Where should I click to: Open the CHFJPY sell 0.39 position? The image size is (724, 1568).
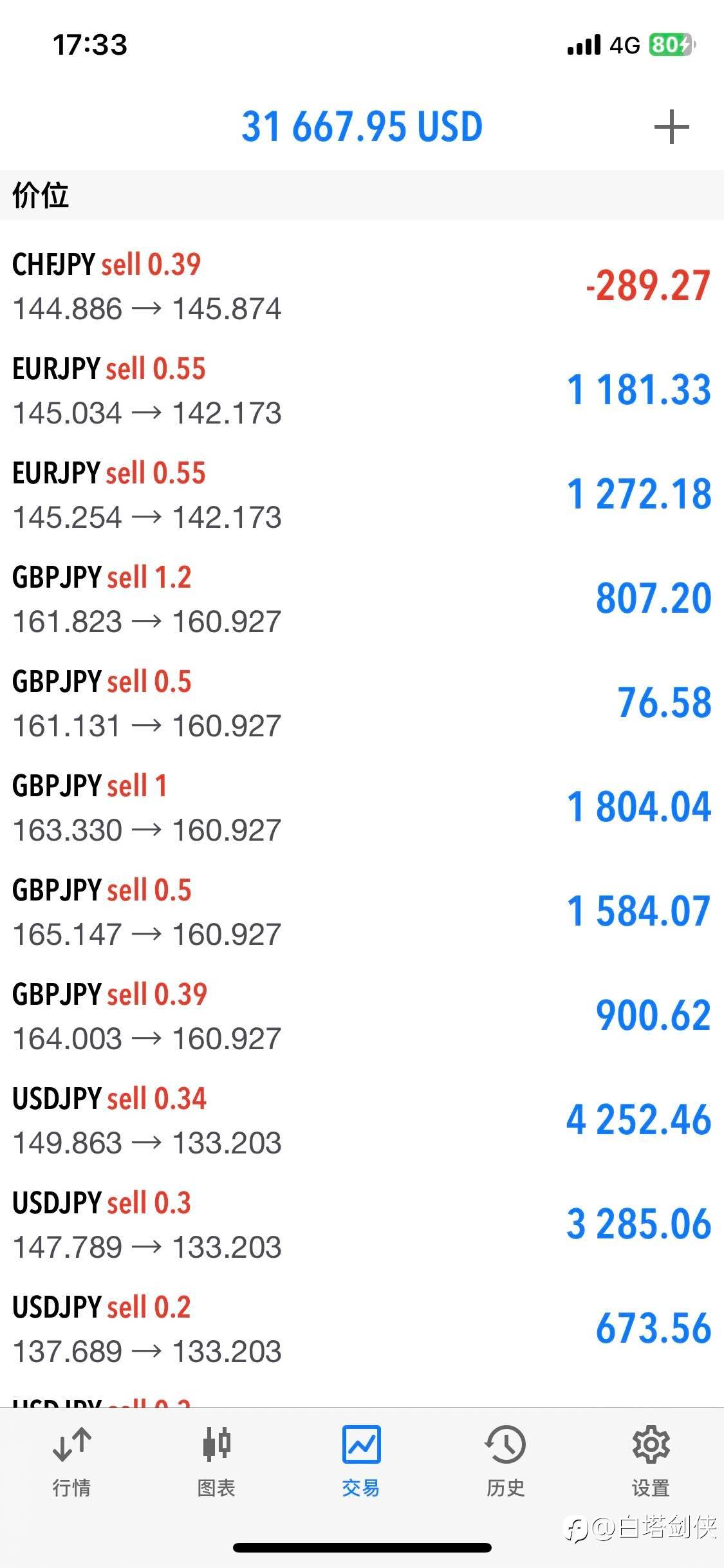pyautogui.click(x=360, y=286)
